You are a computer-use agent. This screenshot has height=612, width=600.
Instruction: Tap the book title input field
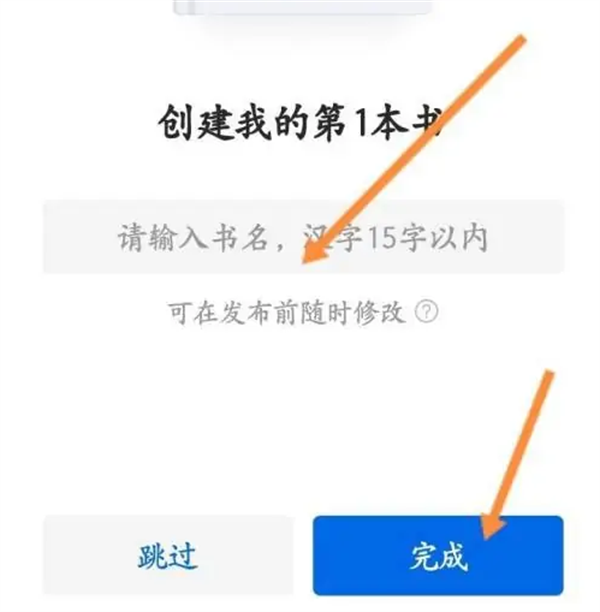[302, 238]
